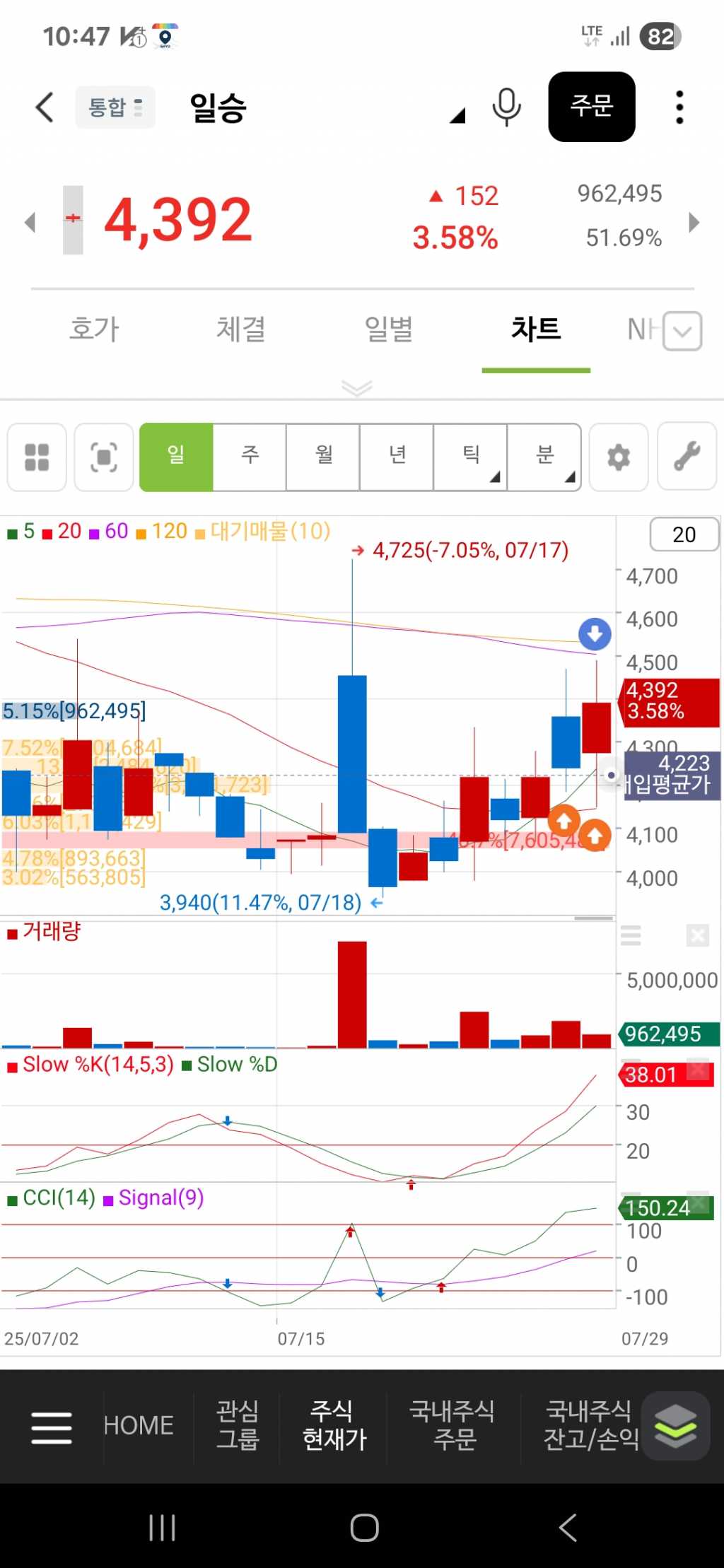
Task: Select the 년 yearly chart period
Action: click(x=397, y=456)
